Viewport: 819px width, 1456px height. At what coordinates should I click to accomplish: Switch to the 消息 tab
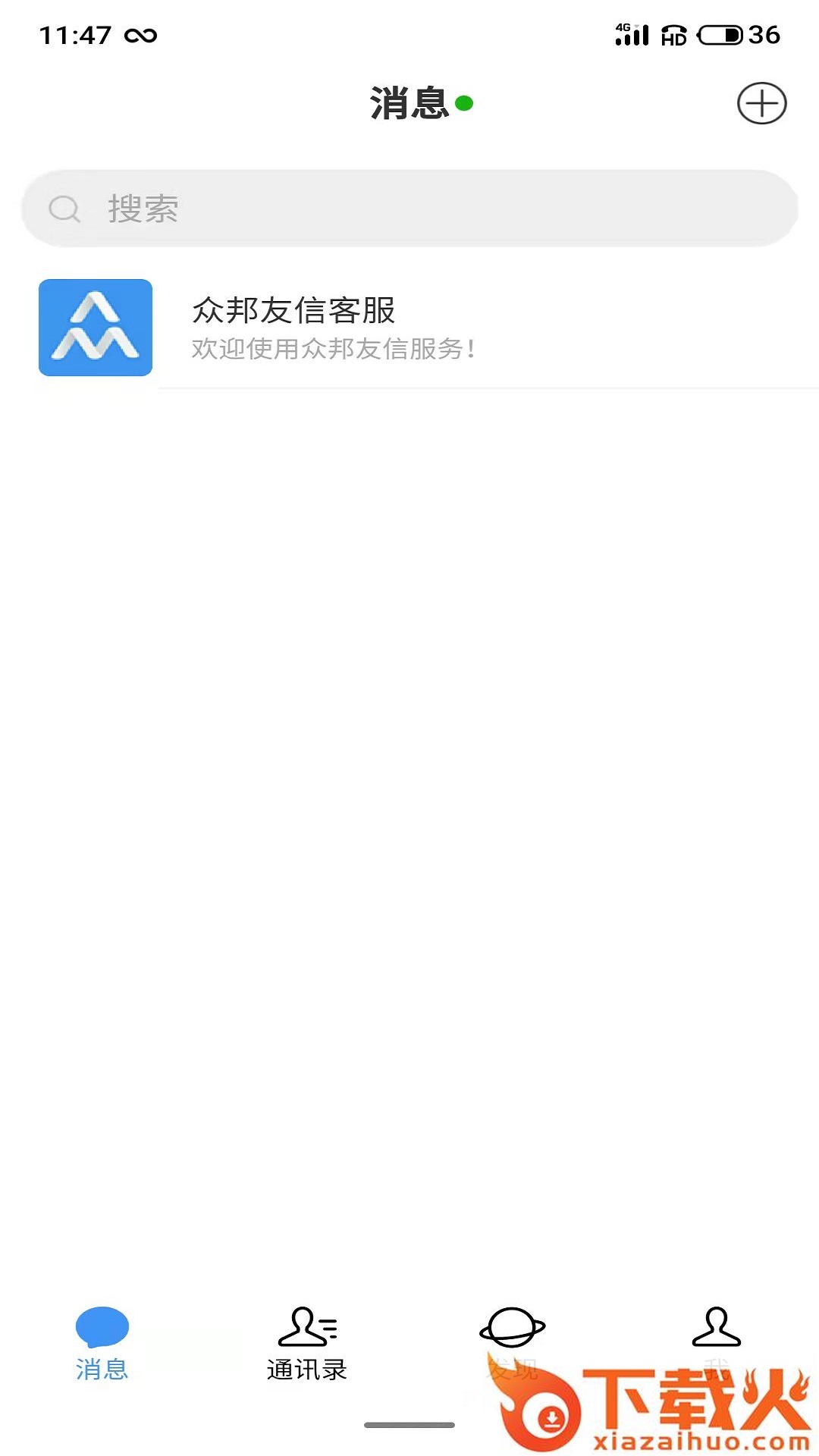point(102,1343)
